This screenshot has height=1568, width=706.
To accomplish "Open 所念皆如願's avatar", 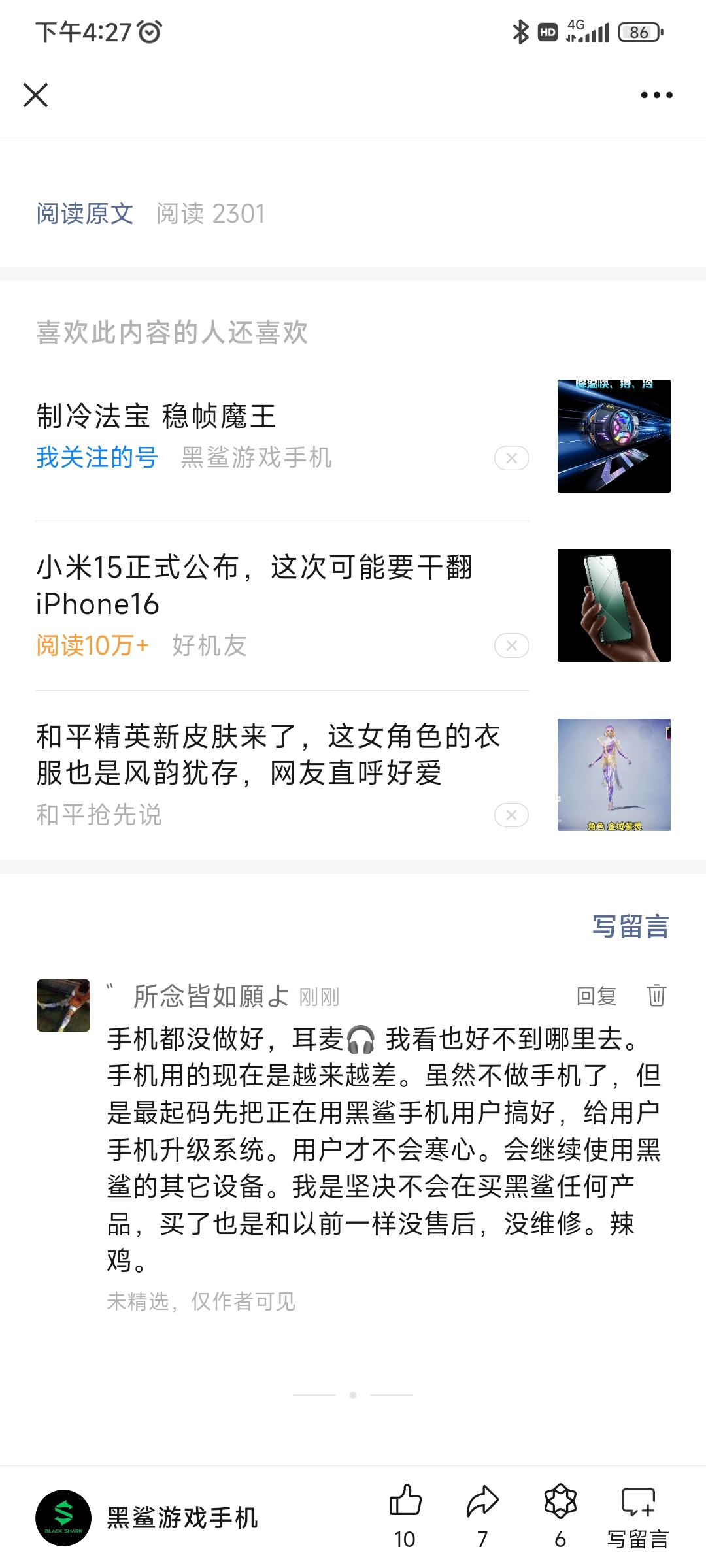I will click(x=63, y=1005).
